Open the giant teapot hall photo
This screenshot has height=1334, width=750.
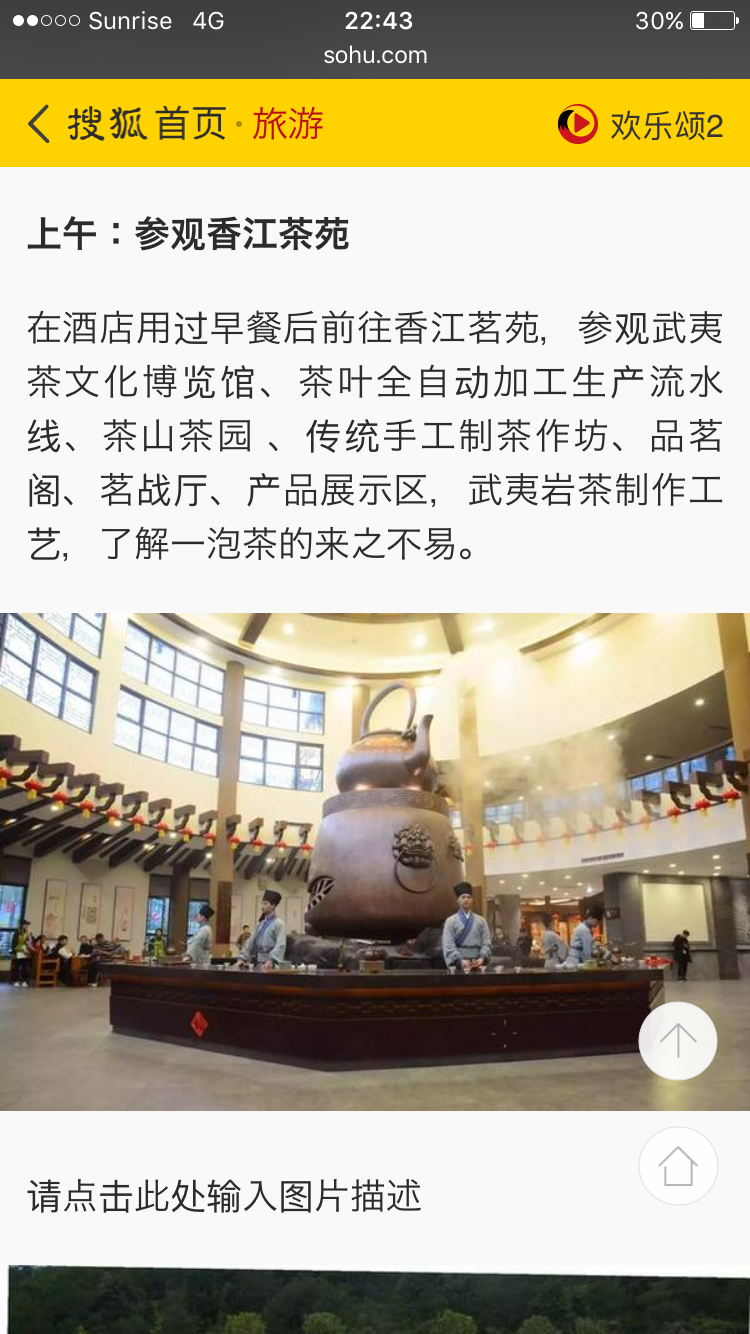pyautogui.click(x=375, y=861)
